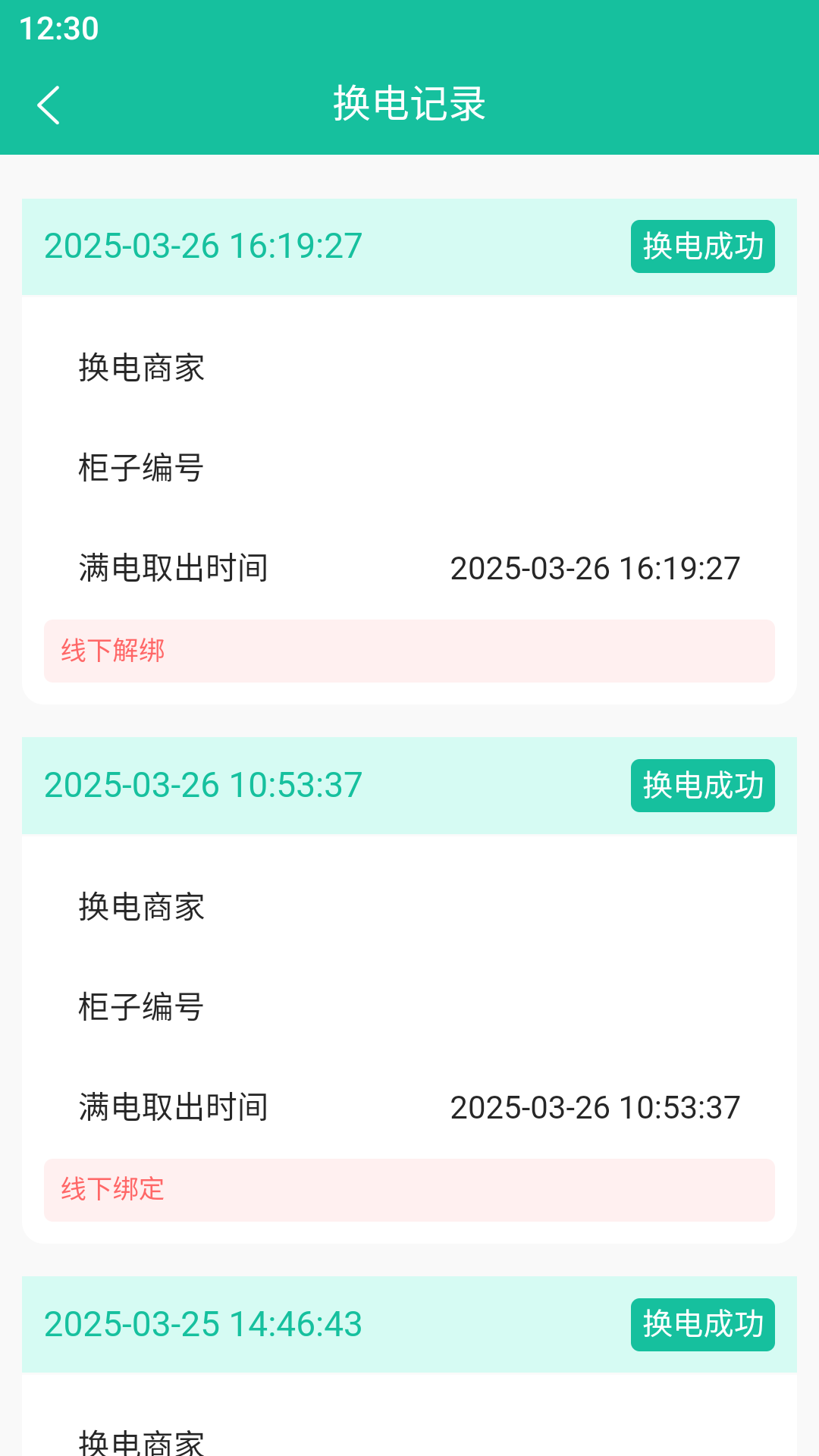Click 柜子编号 in the second card
This screenshot has width=819, height=1456.
pos(140,1008)
